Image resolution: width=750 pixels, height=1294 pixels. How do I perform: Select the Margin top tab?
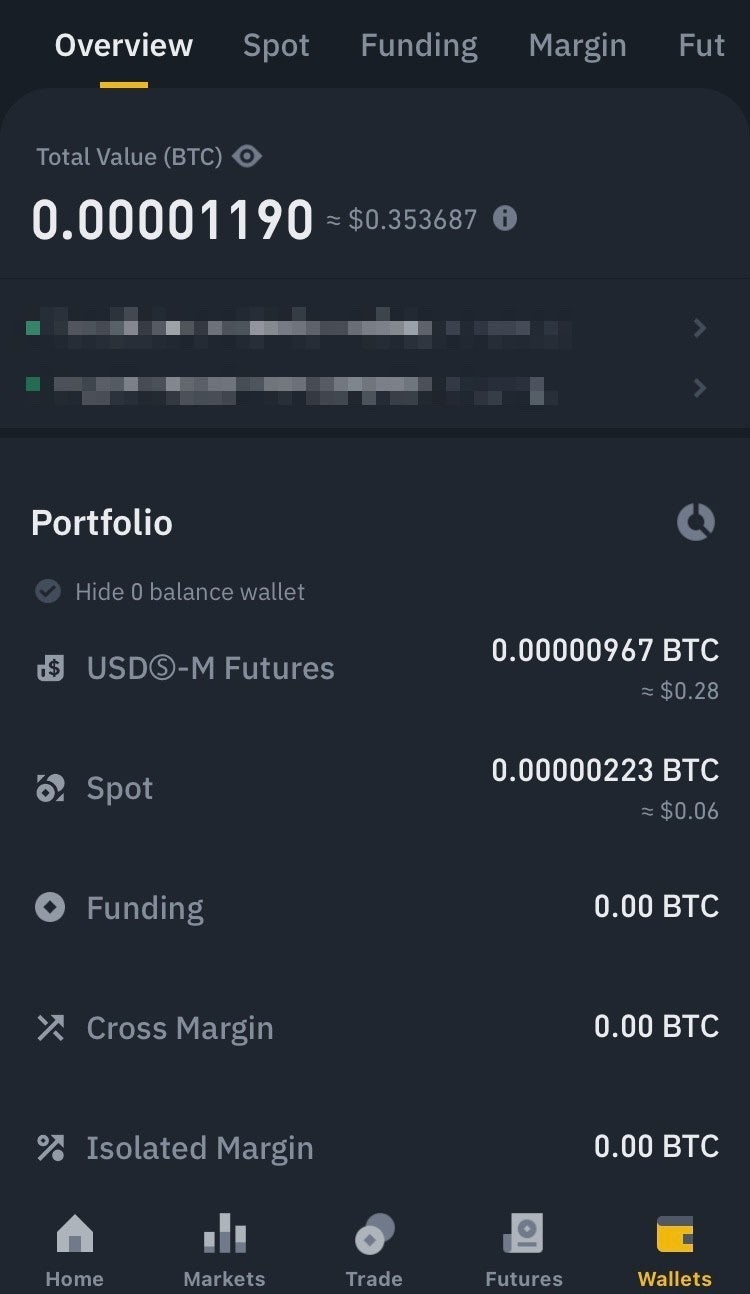coord(577,45)
